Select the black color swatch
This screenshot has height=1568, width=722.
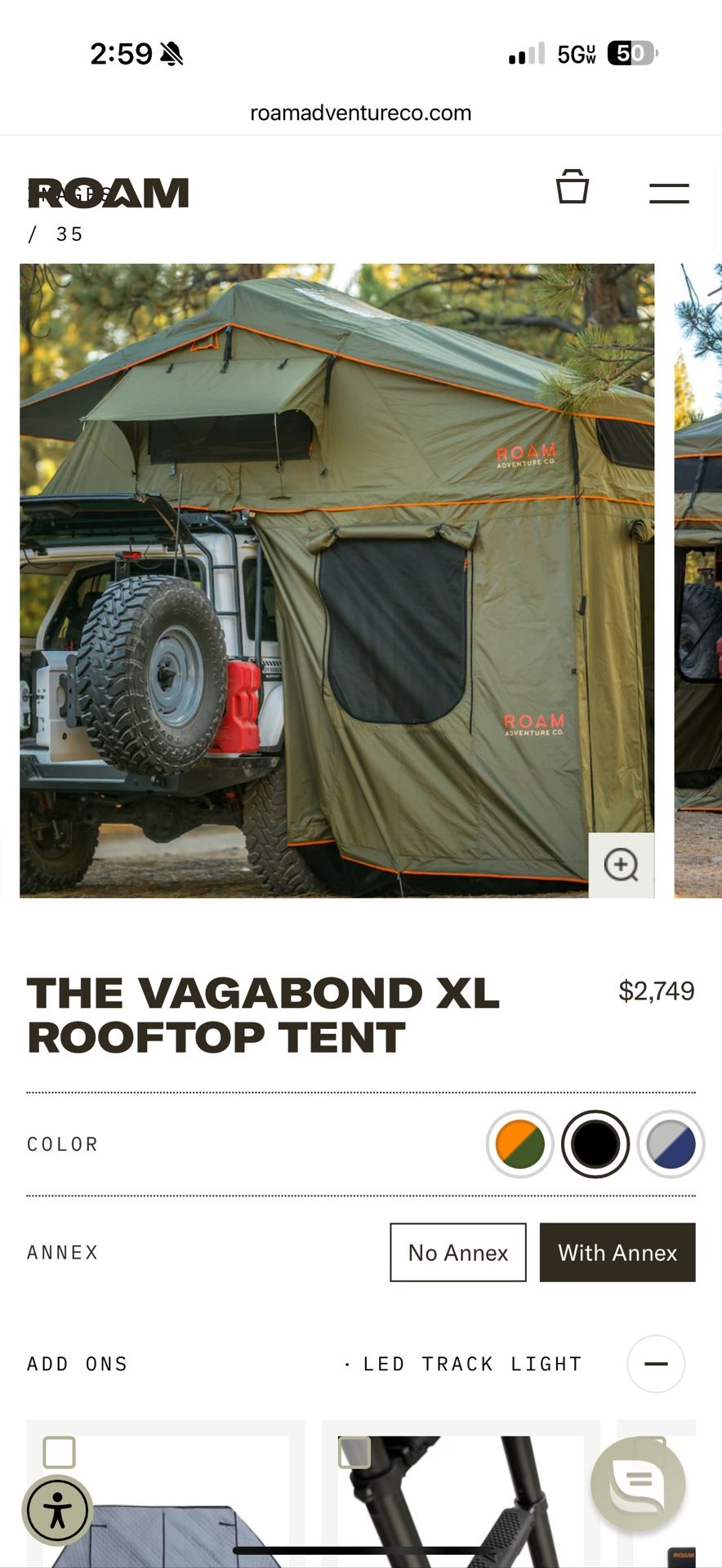point(595,1144)
